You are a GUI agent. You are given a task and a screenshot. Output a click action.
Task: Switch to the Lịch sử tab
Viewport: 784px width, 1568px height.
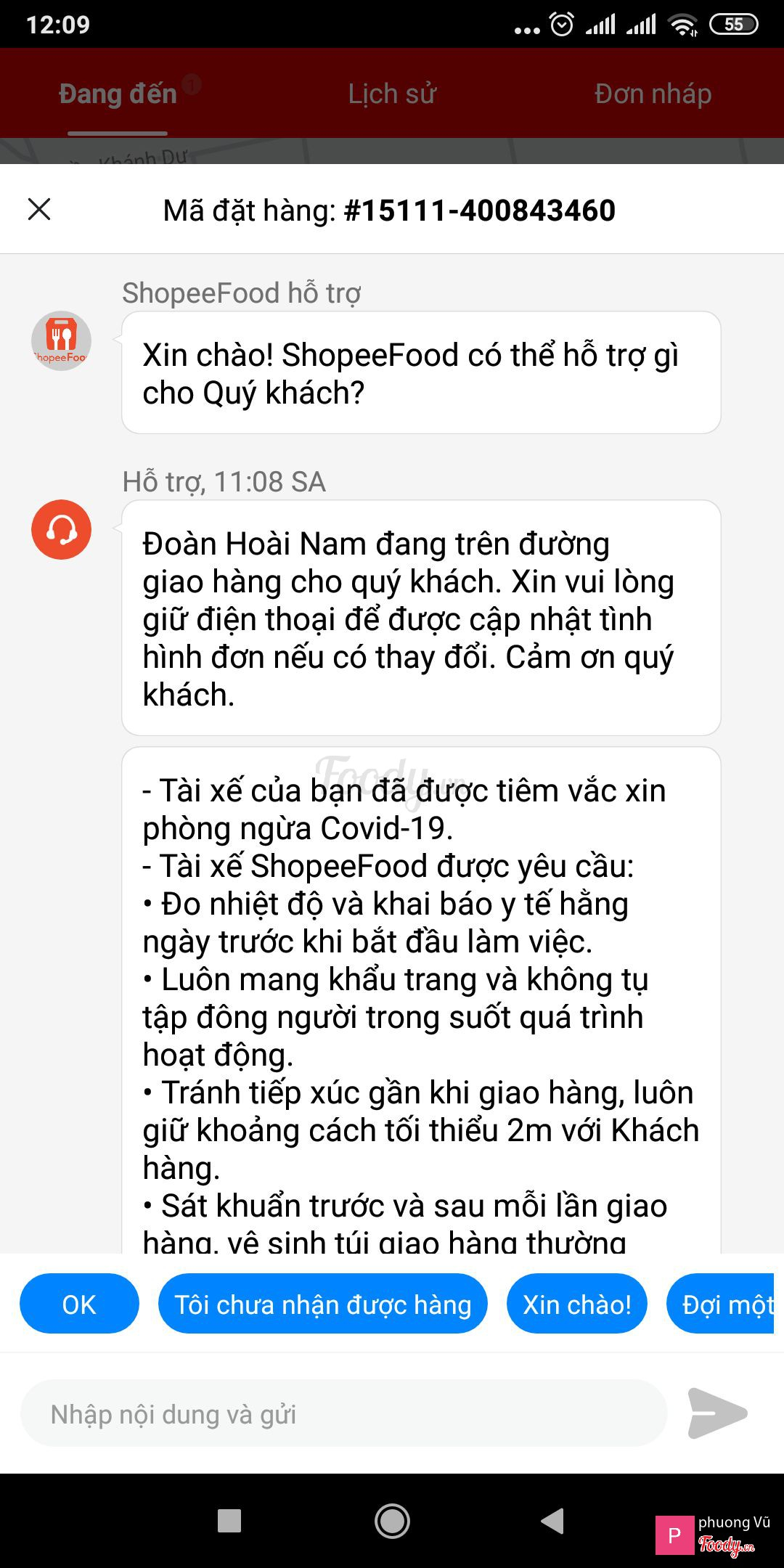tap(392, 94)
